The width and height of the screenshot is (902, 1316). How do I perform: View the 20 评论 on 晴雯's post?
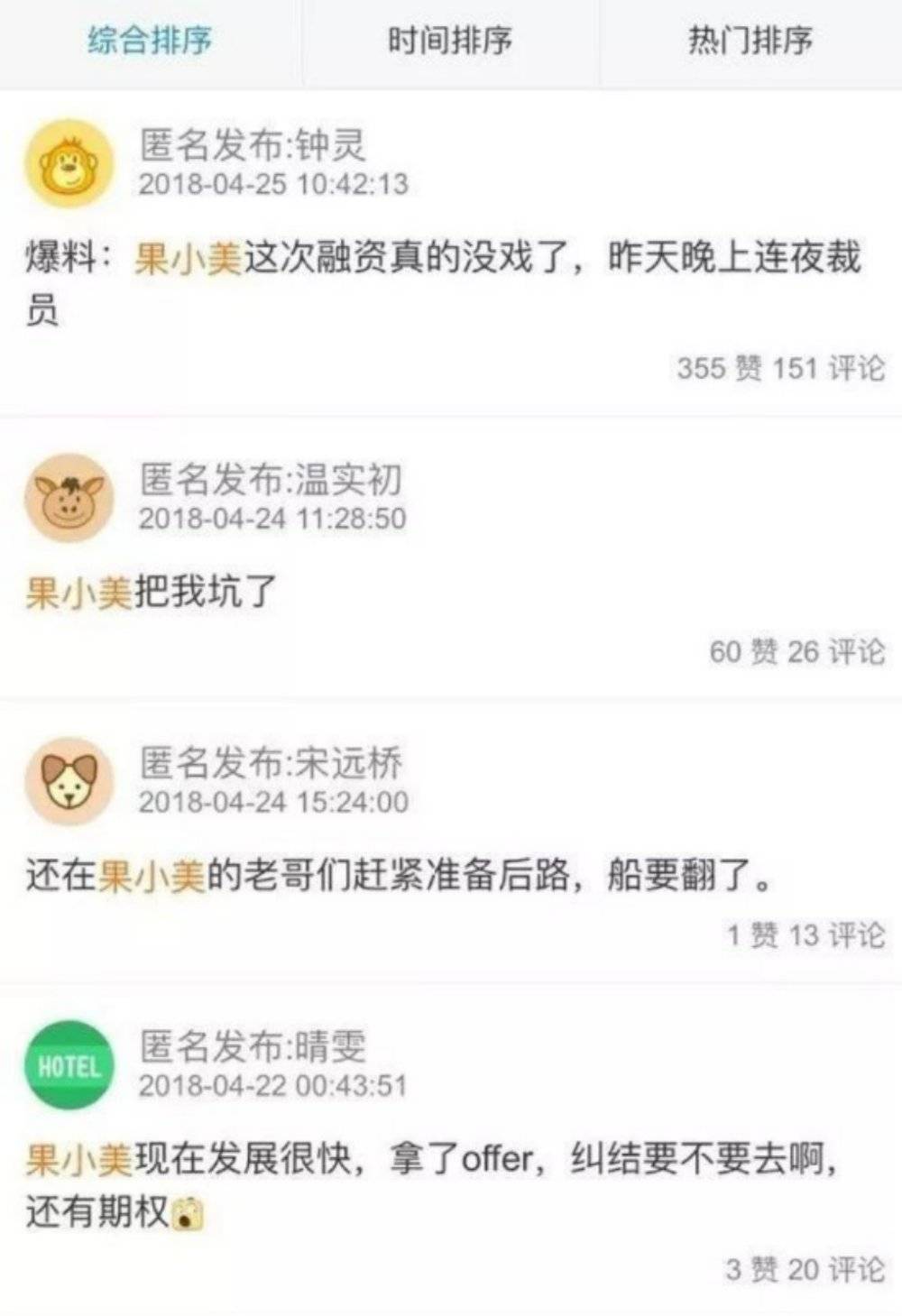[836, 1270]
